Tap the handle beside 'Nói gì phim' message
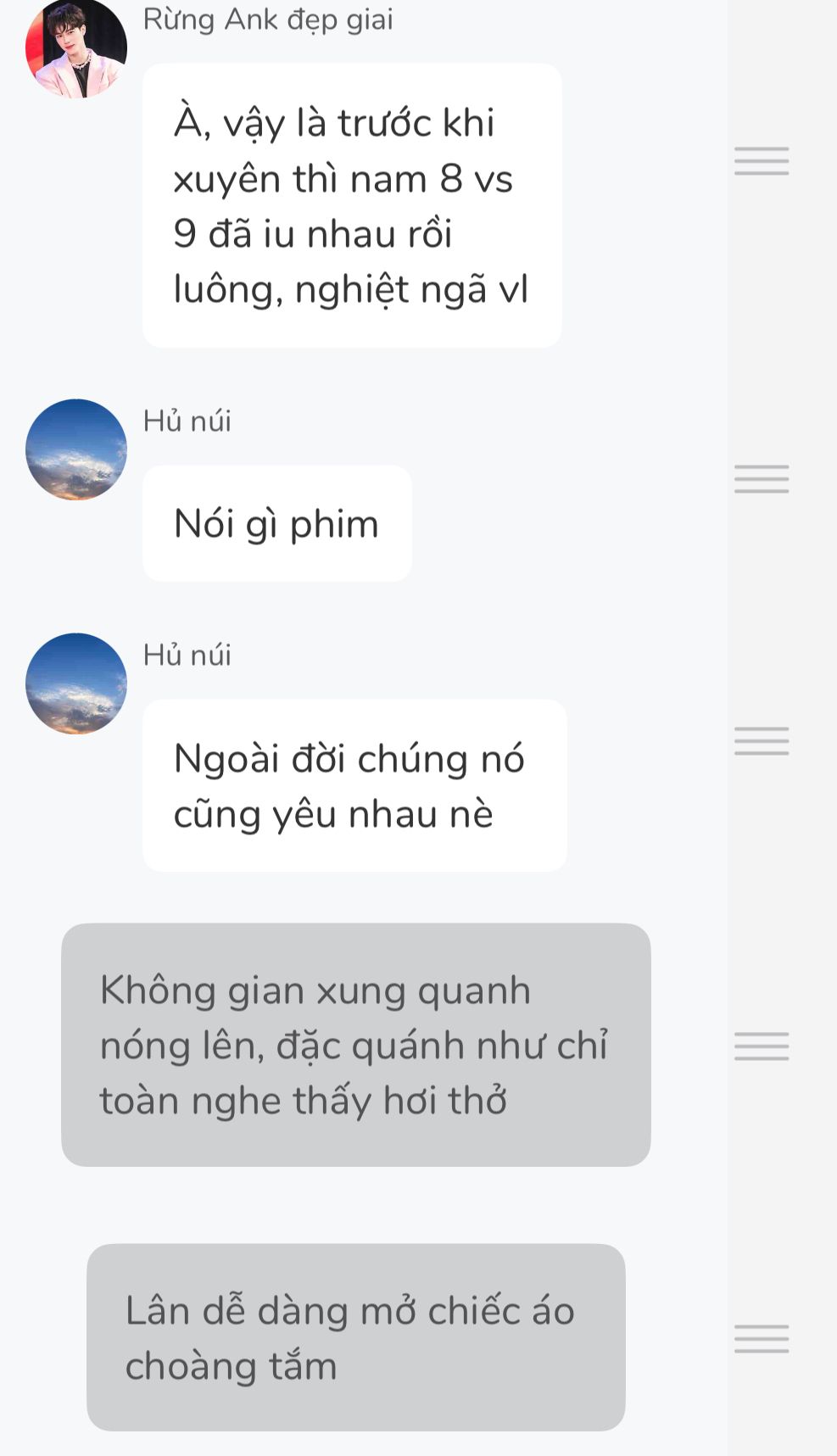 (x=761, y=479)
